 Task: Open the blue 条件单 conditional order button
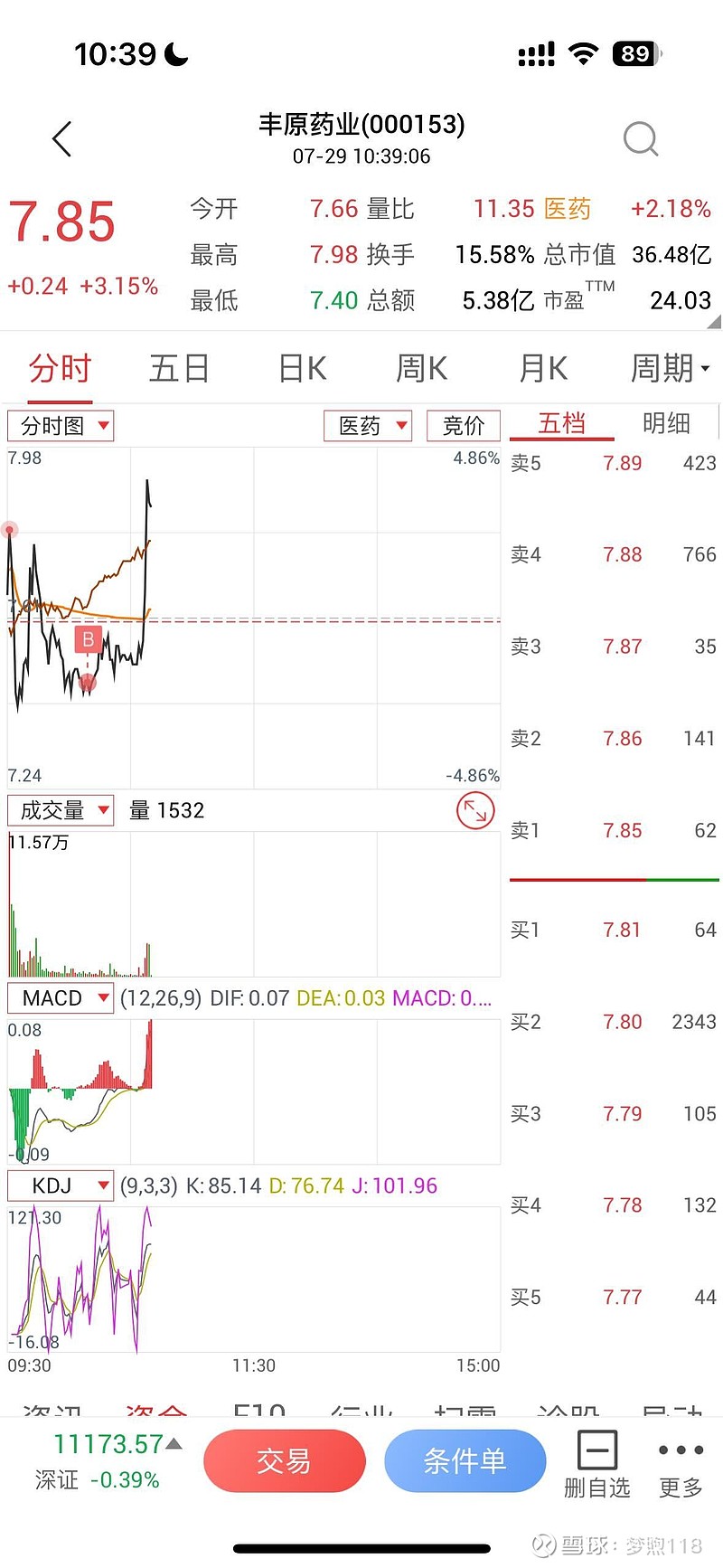465,1461
